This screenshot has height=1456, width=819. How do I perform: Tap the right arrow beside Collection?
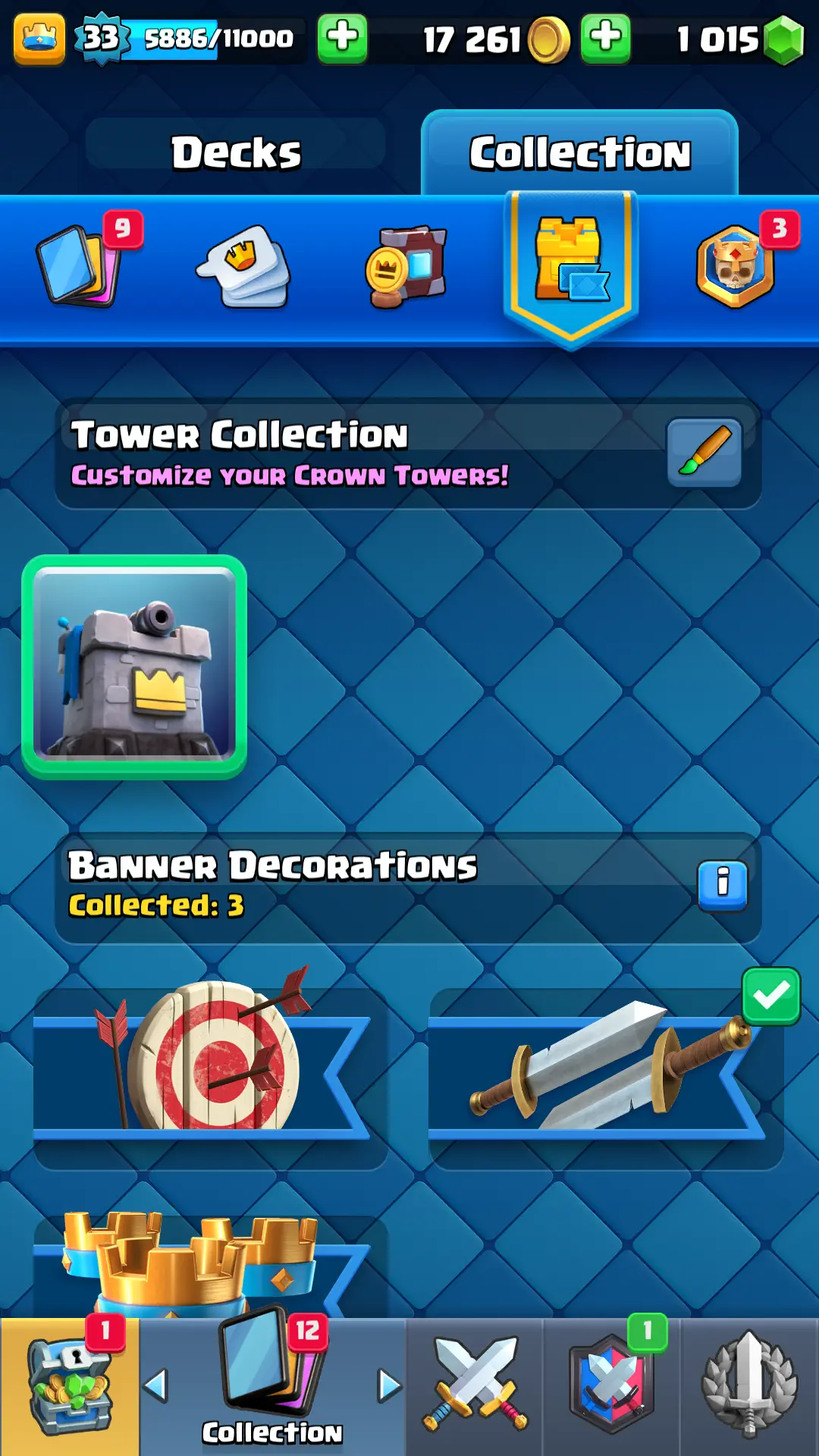[390, 1385]
